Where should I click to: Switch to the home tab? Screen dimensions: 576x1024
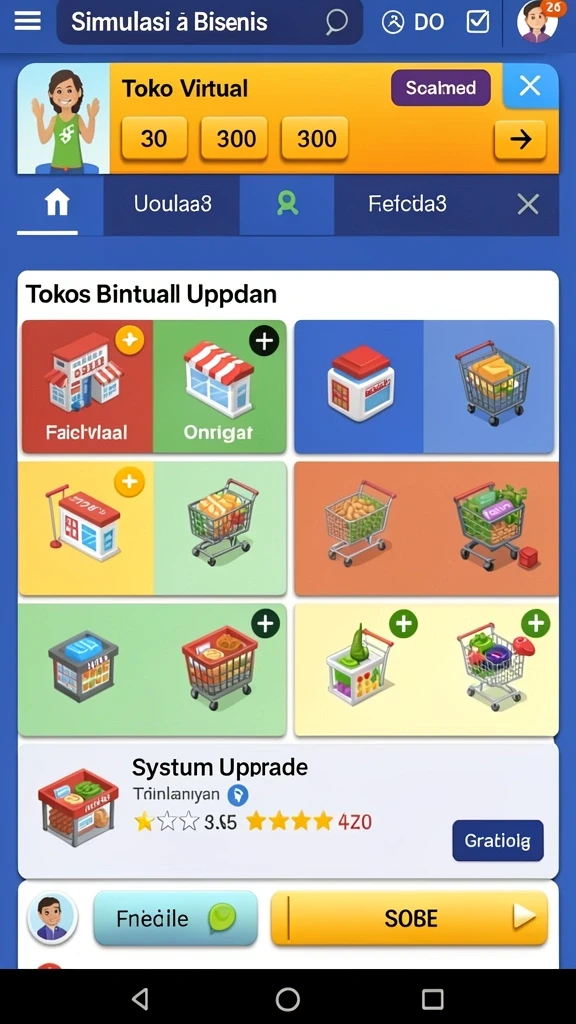(57, 204)
